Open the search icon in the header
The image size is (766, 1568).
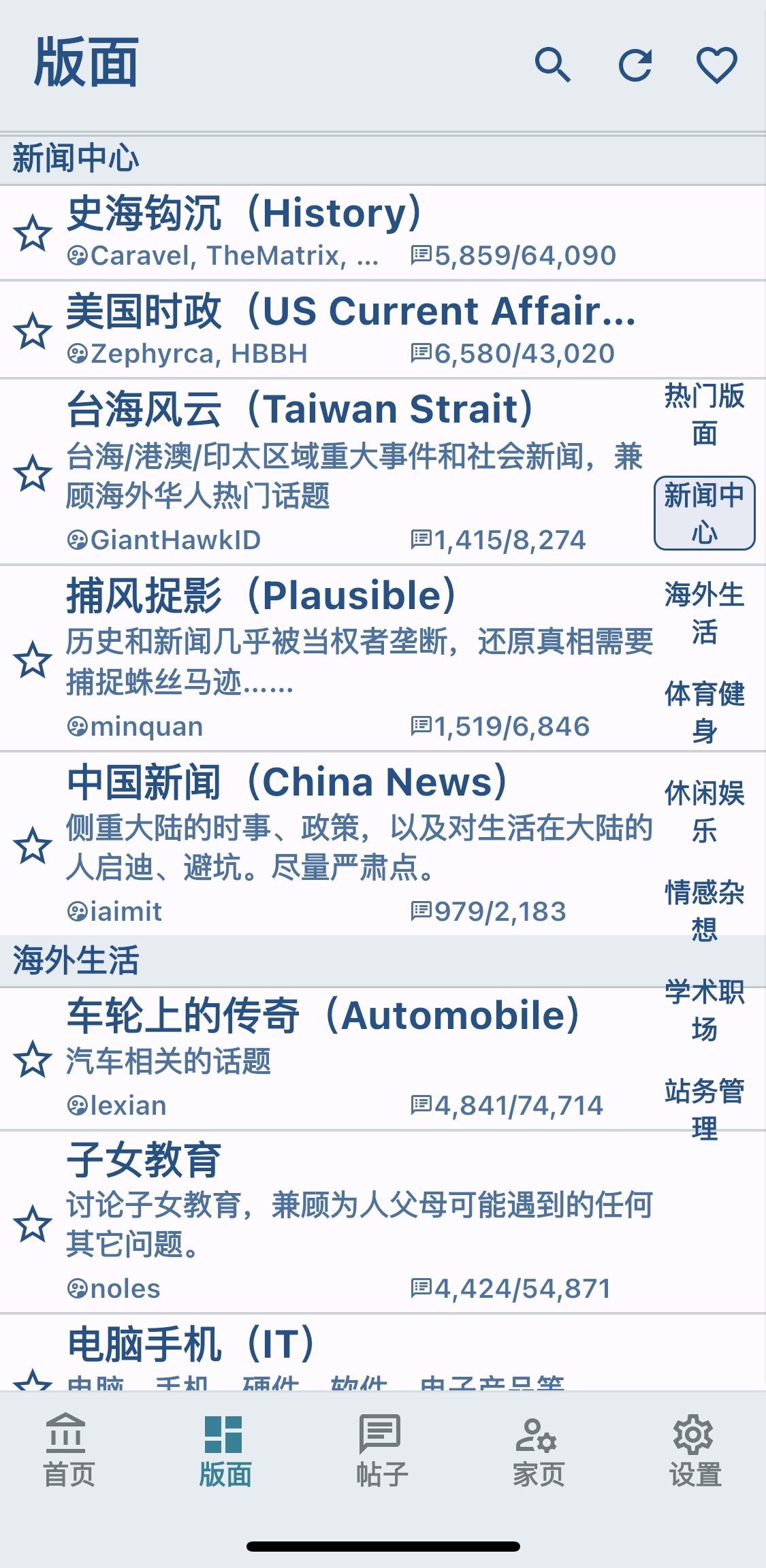553,65
